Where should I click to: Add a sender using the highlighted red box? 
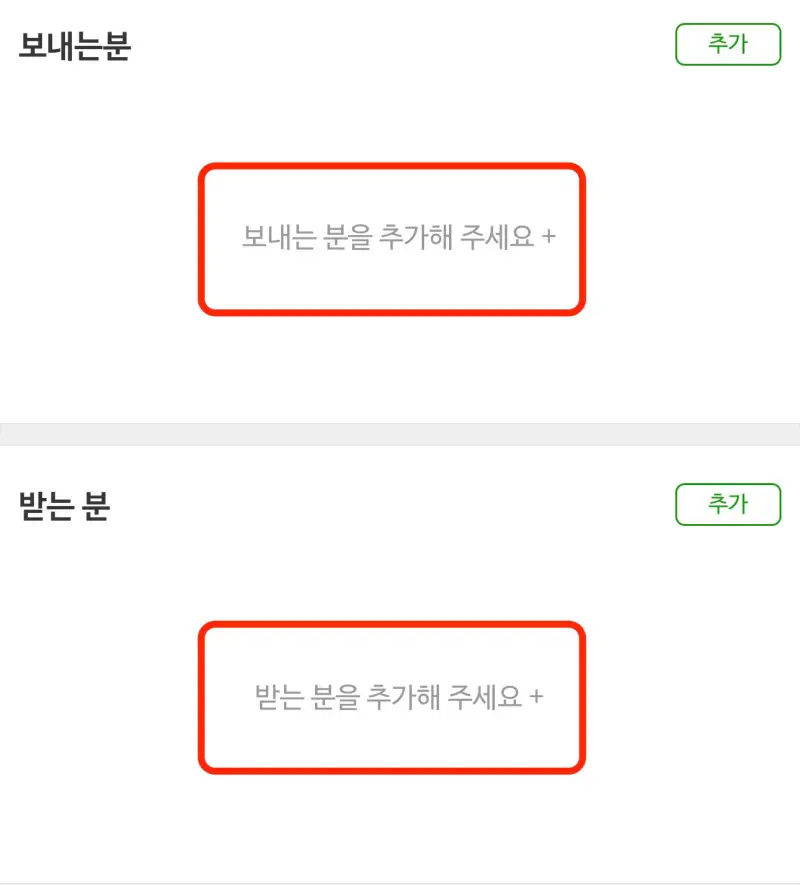tap(393, 238)
